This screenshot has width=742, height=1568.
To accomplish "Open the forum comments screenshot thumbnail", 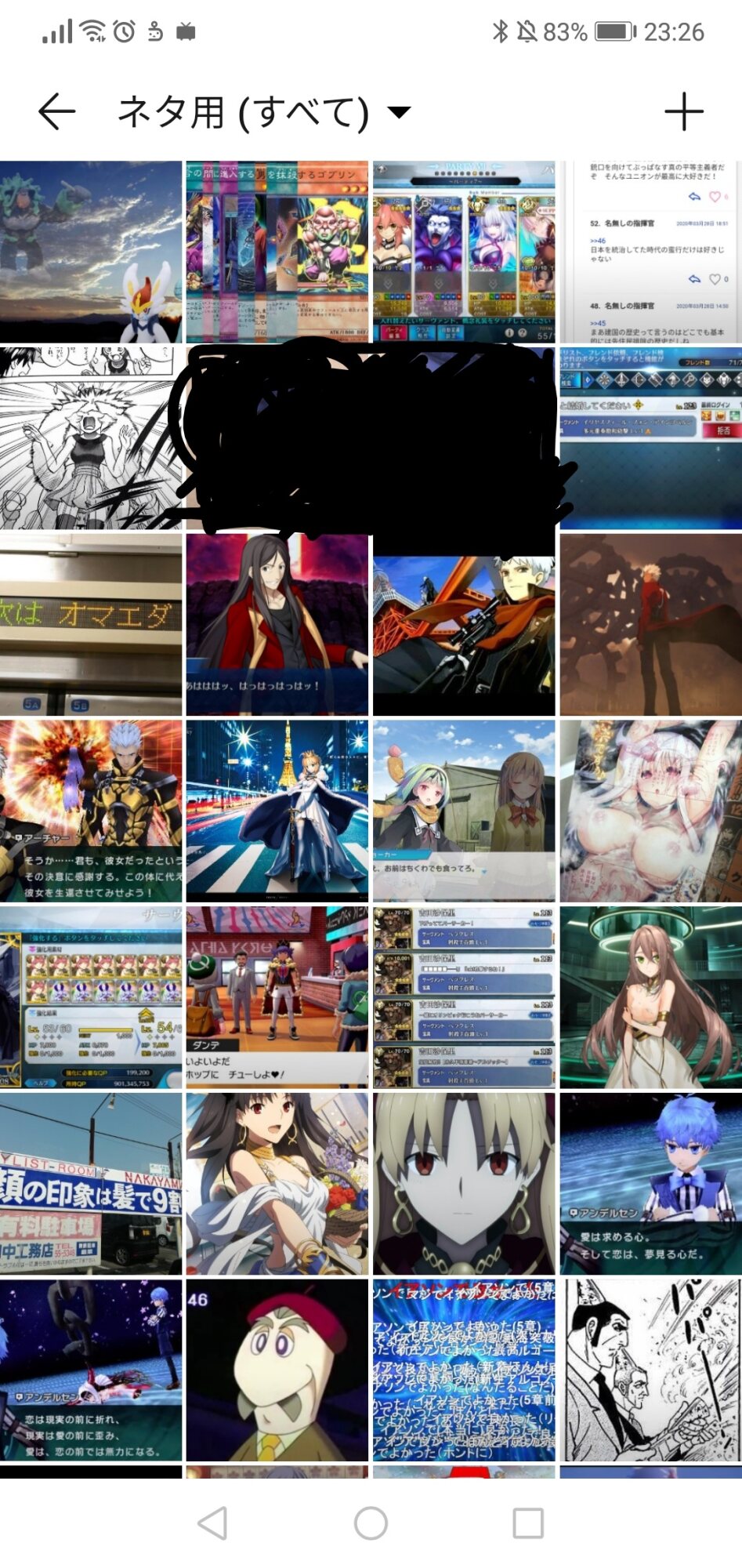I will point(650,252).
